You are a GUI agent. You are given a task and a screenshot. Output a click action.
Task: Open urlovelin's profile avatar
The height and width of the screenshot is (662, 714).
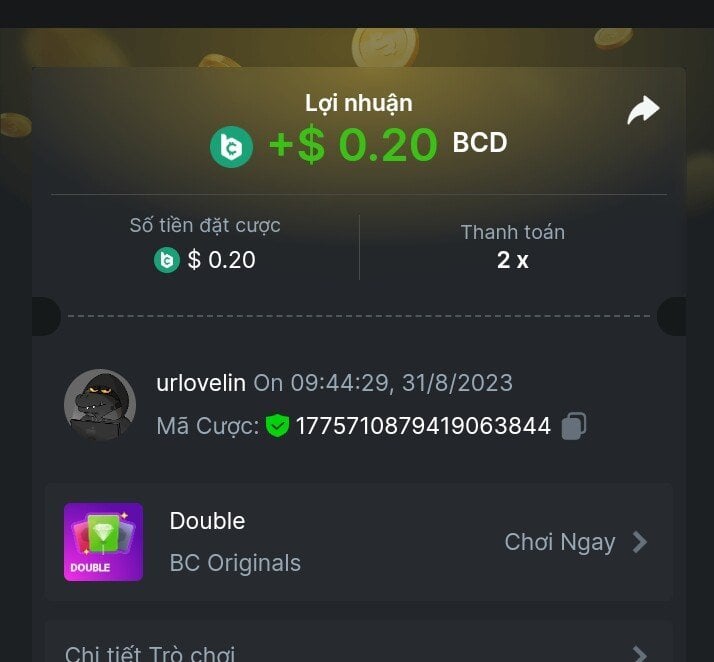(100, 405)
